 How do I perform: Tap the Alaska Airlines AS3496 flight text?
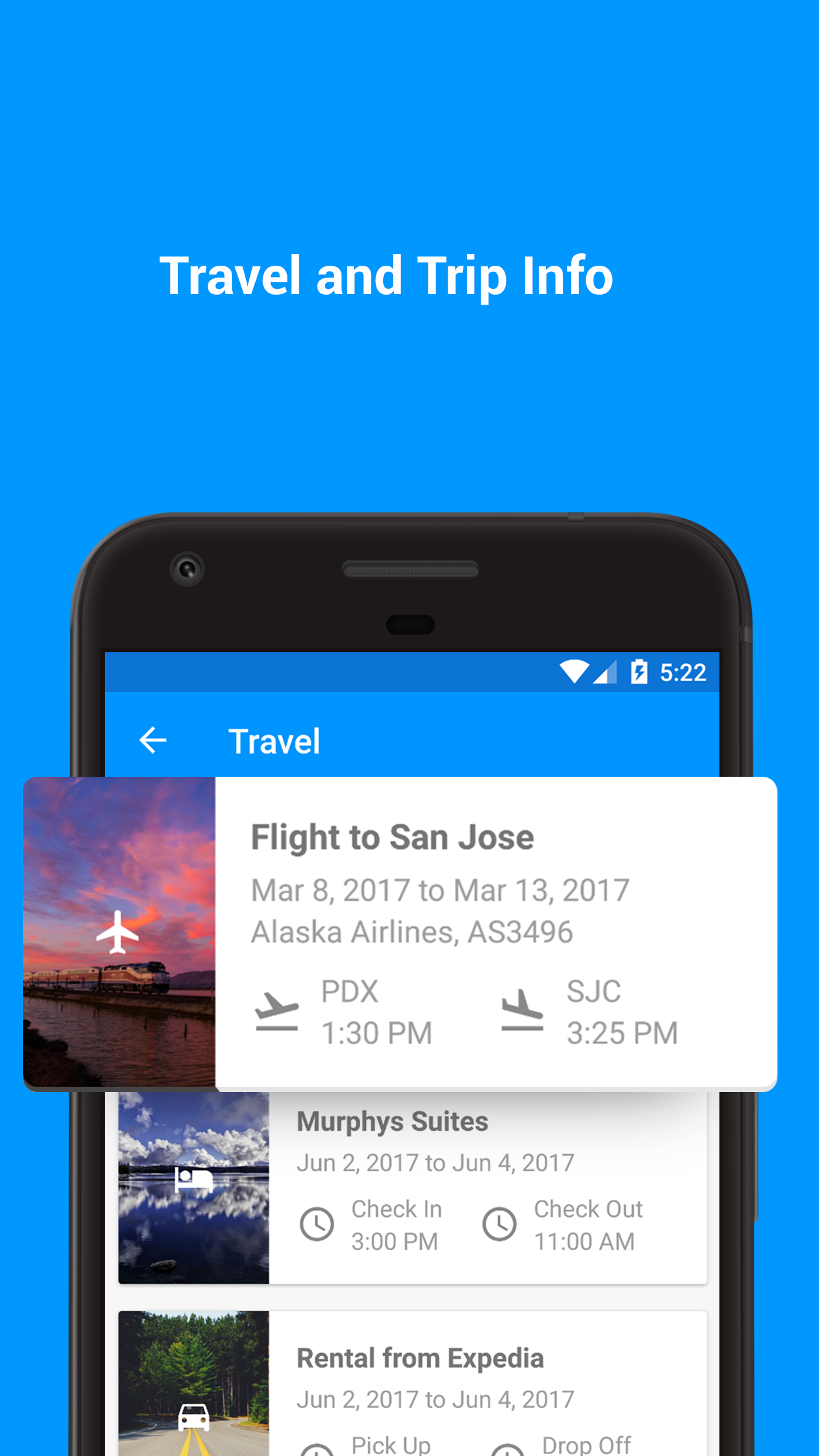point(412,931)
